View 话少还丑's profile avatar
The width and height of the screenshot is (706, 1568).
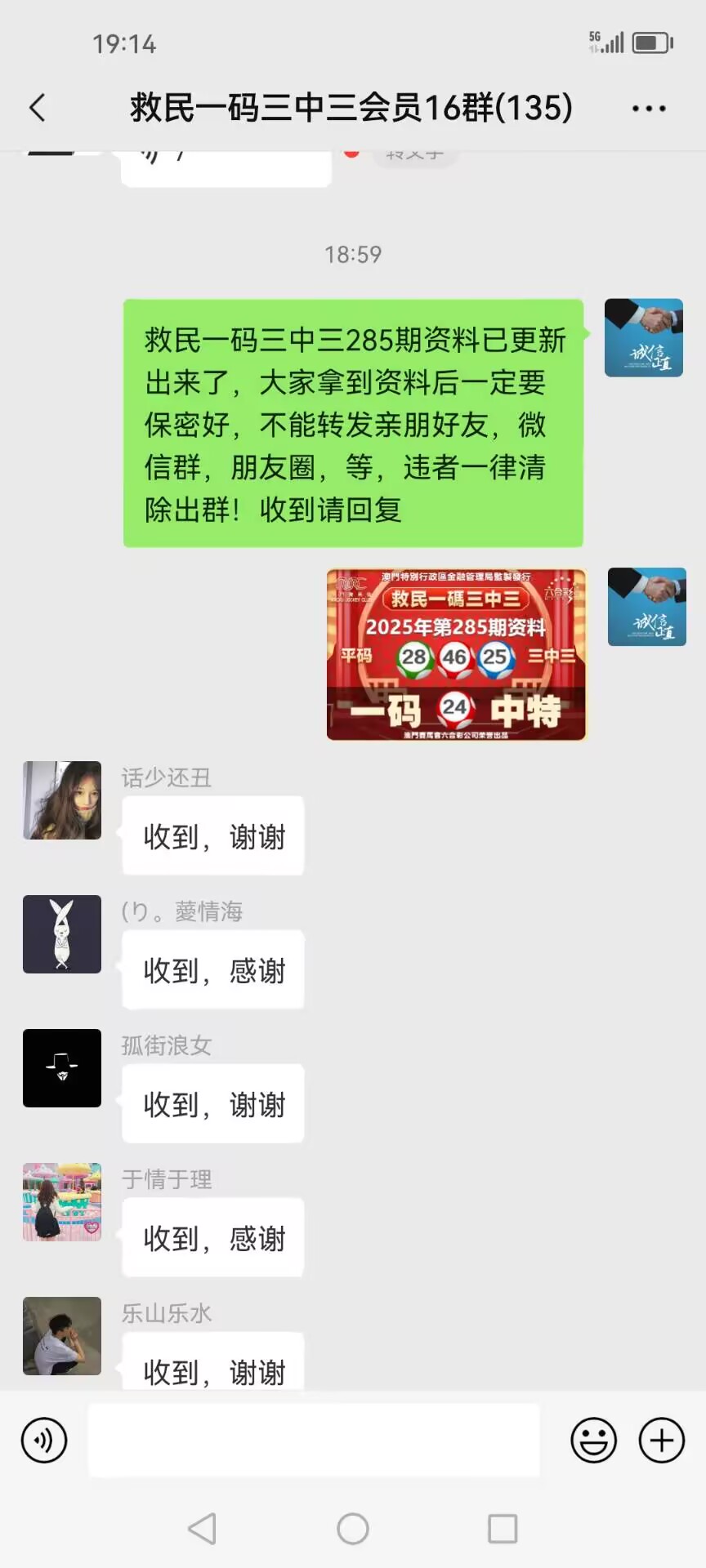pos(62,800)
